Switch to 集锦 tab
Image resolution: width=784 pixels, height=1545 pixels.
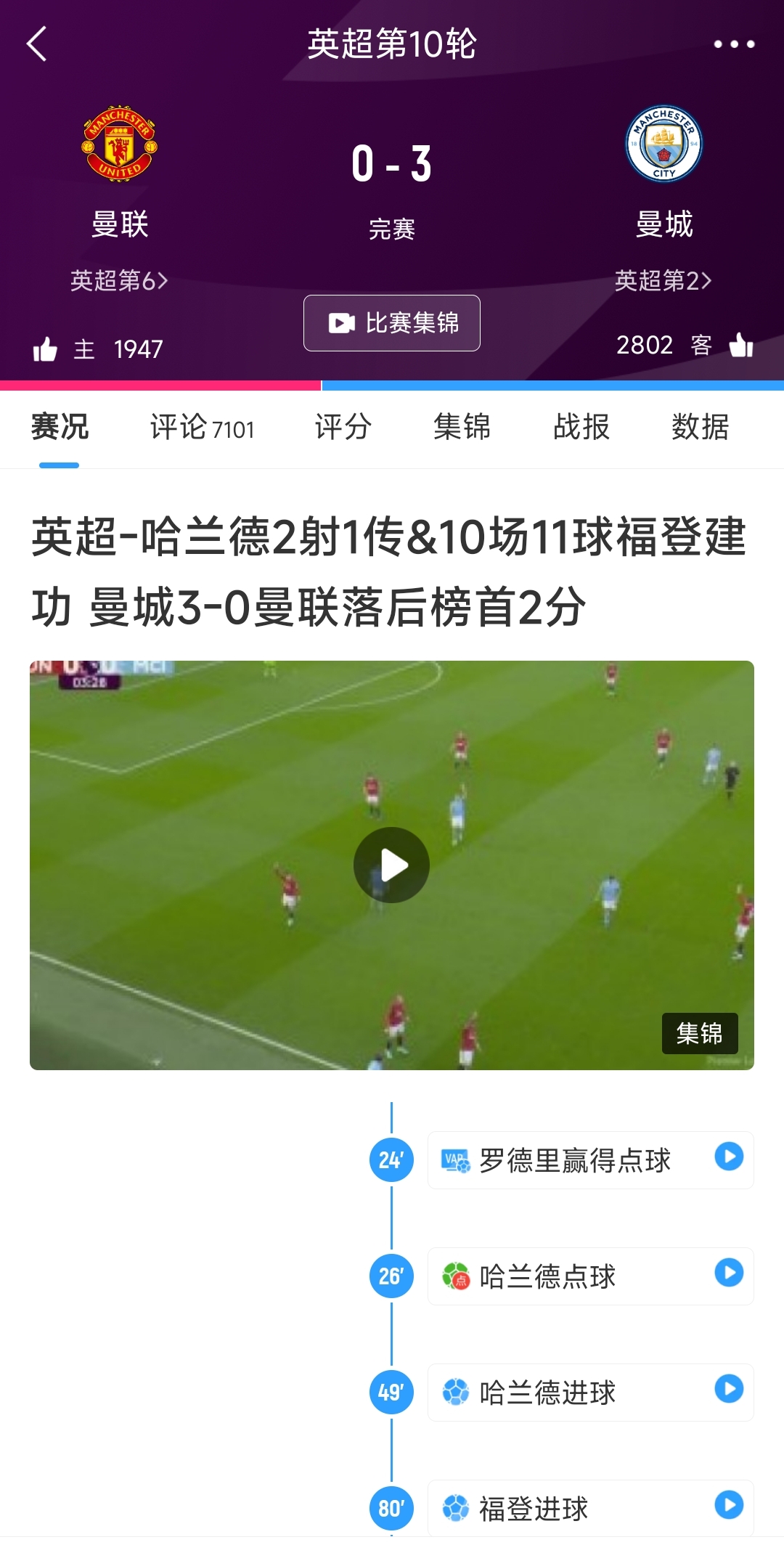click(x=462, y=427)
